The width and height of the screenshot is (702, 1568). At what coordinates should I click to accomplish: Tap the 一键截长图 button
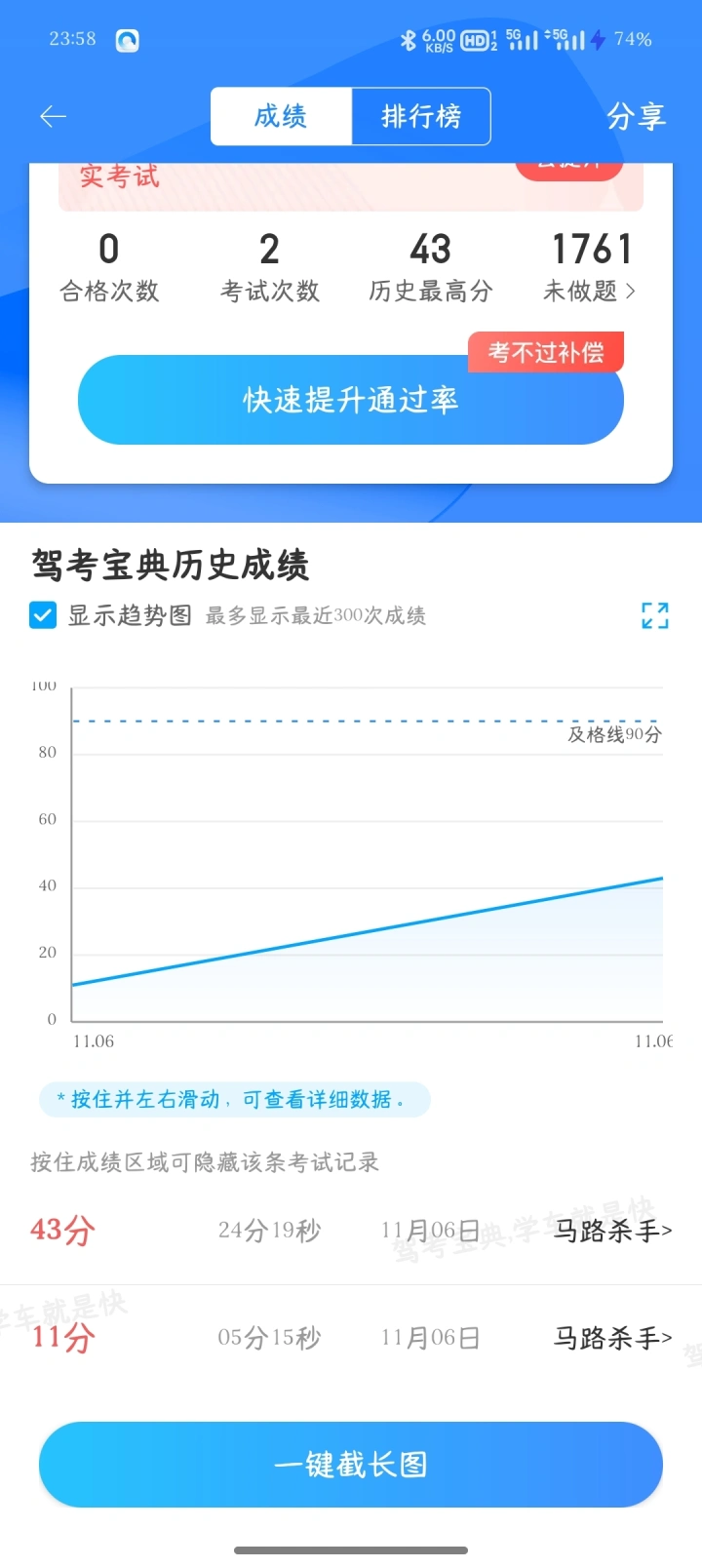[351, 1465]
